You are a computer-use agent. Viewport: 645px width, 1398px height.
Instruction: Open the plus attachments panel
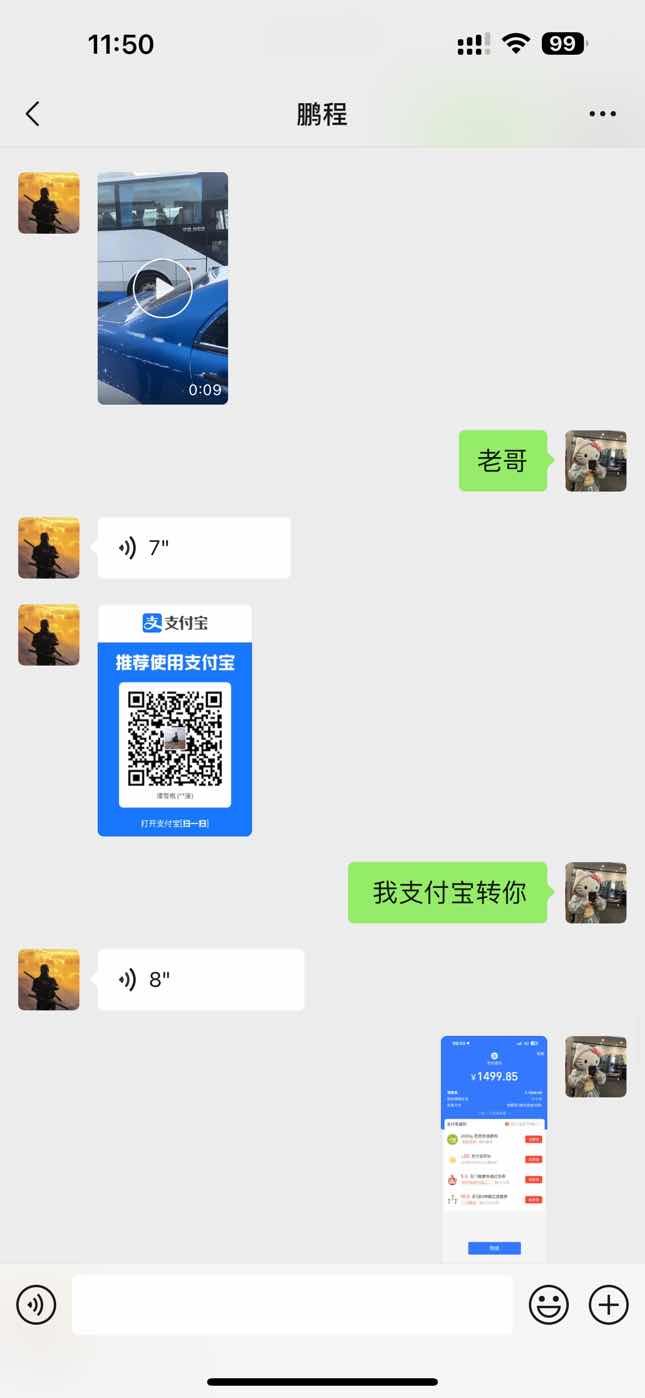pyautogui.click(x=608, y=1305)
